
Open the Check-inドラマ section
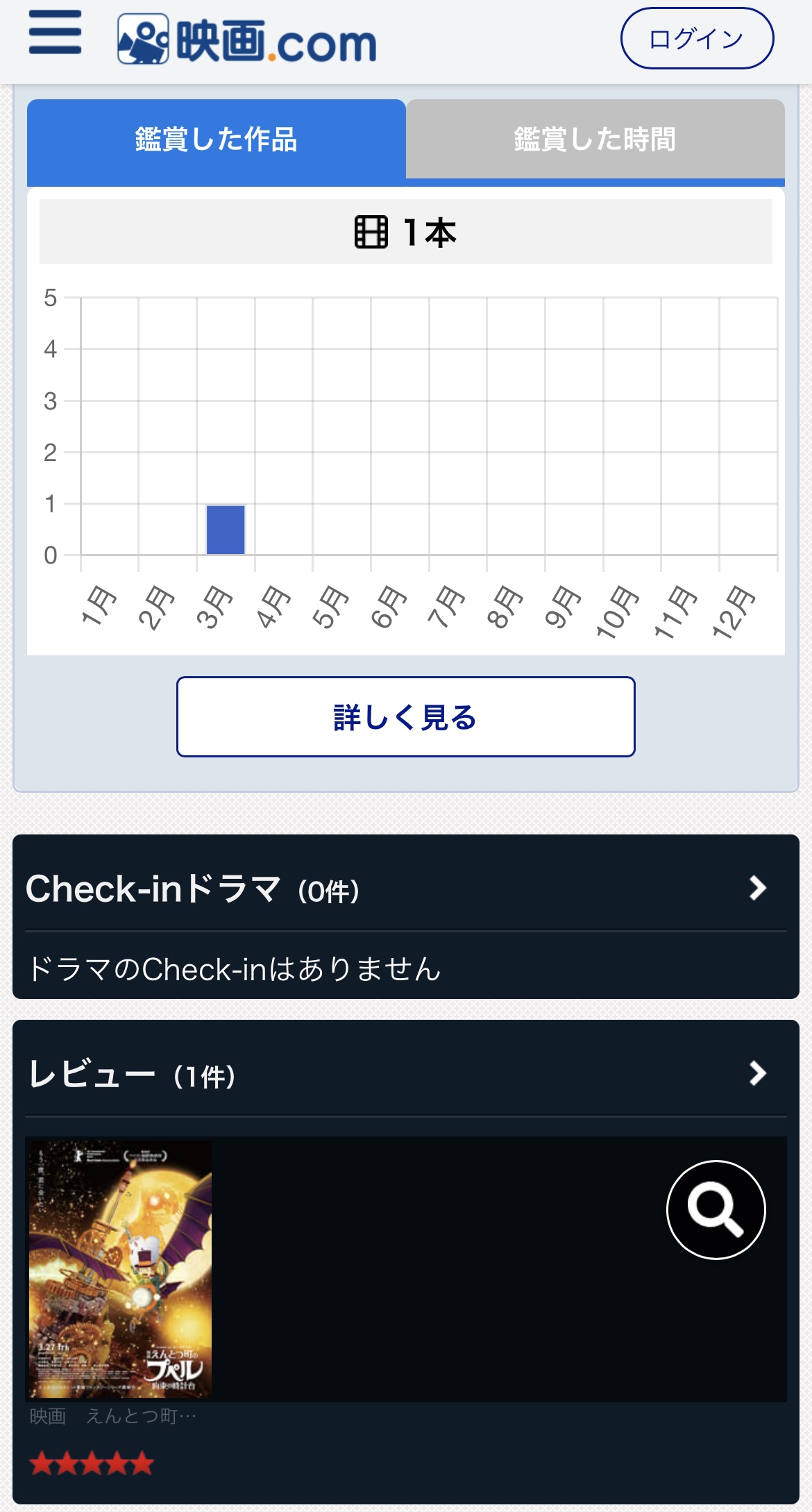[x=405, y=889]
